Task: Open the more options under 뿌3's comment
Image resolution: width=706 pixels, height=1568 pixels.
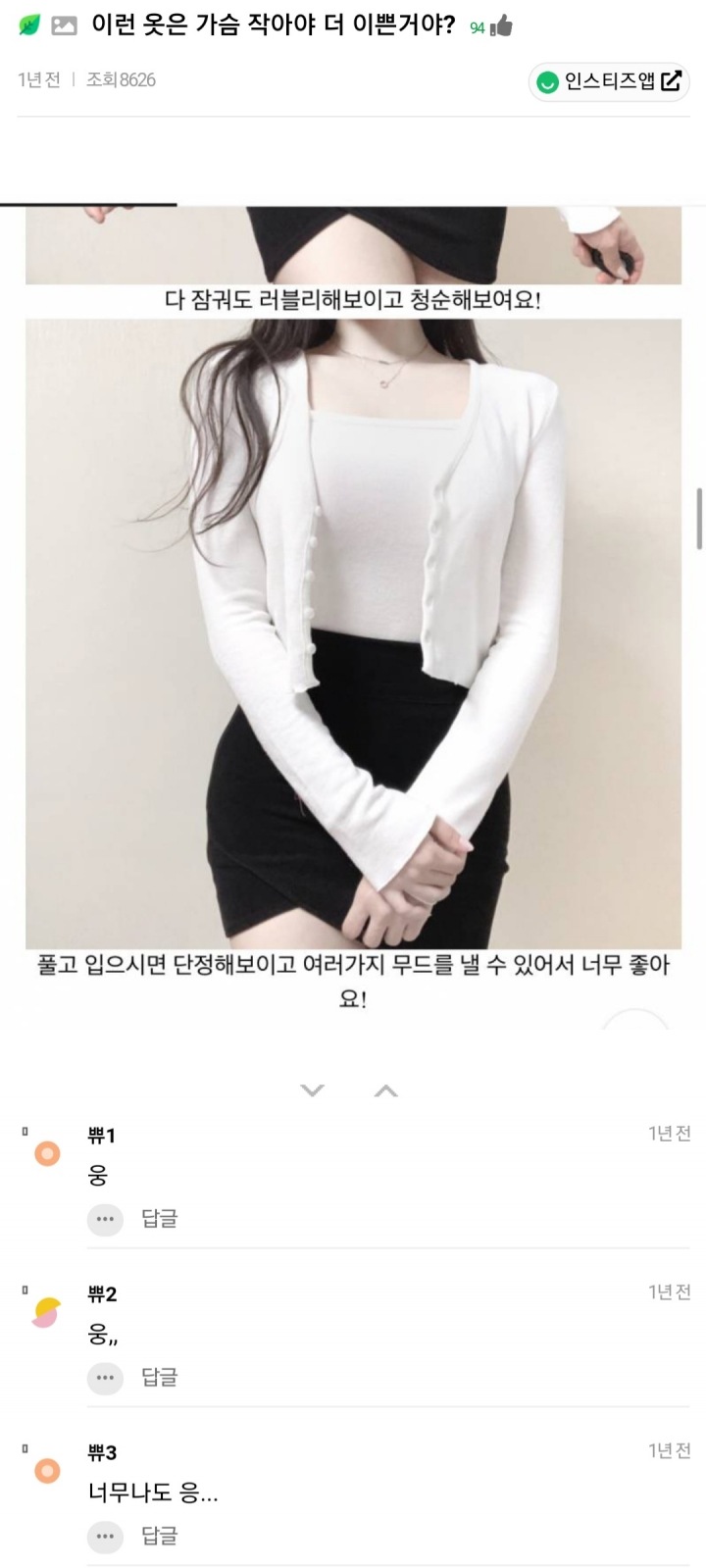Action: pos(105,1538)
